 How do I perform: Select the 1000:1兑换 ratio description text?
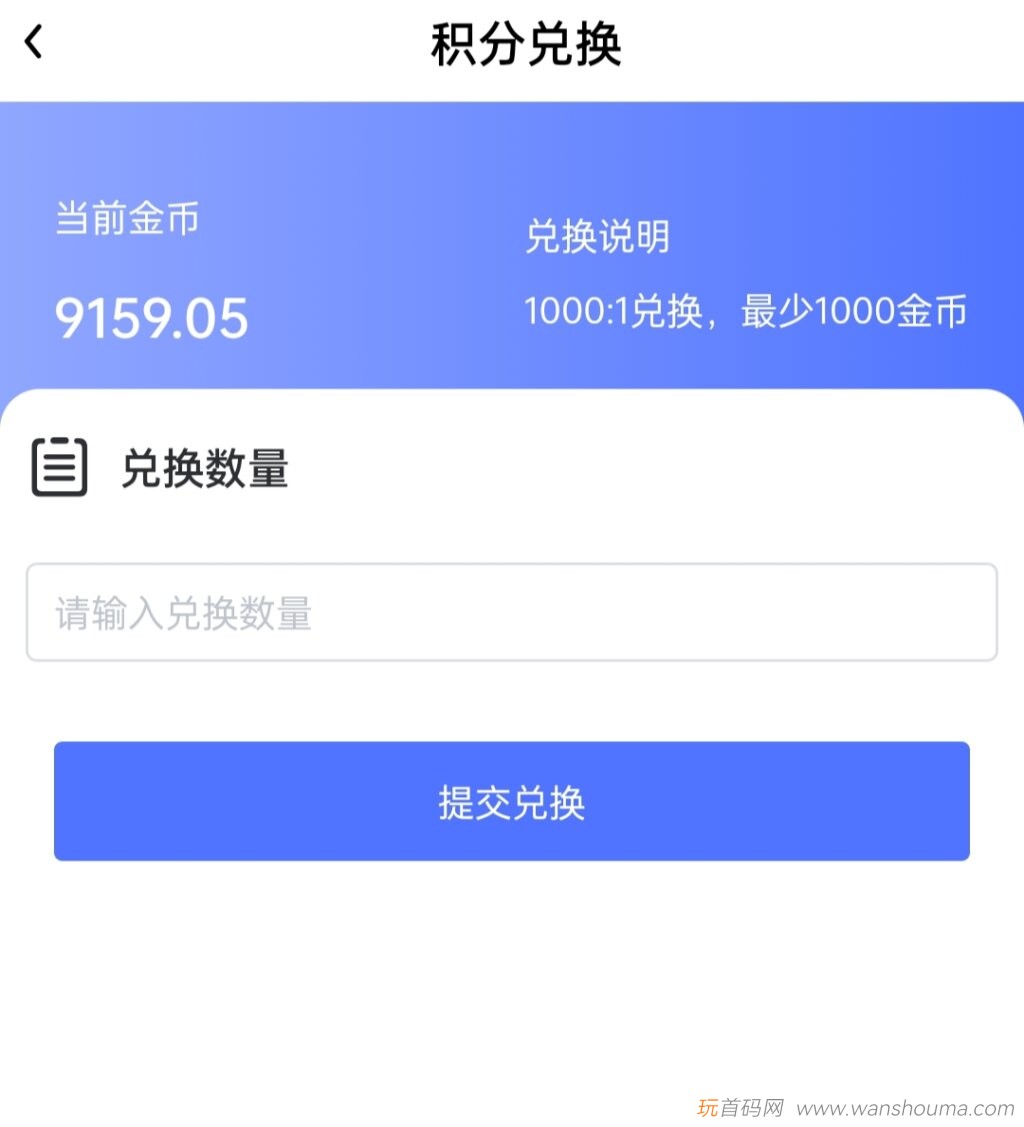coord(744,311)
